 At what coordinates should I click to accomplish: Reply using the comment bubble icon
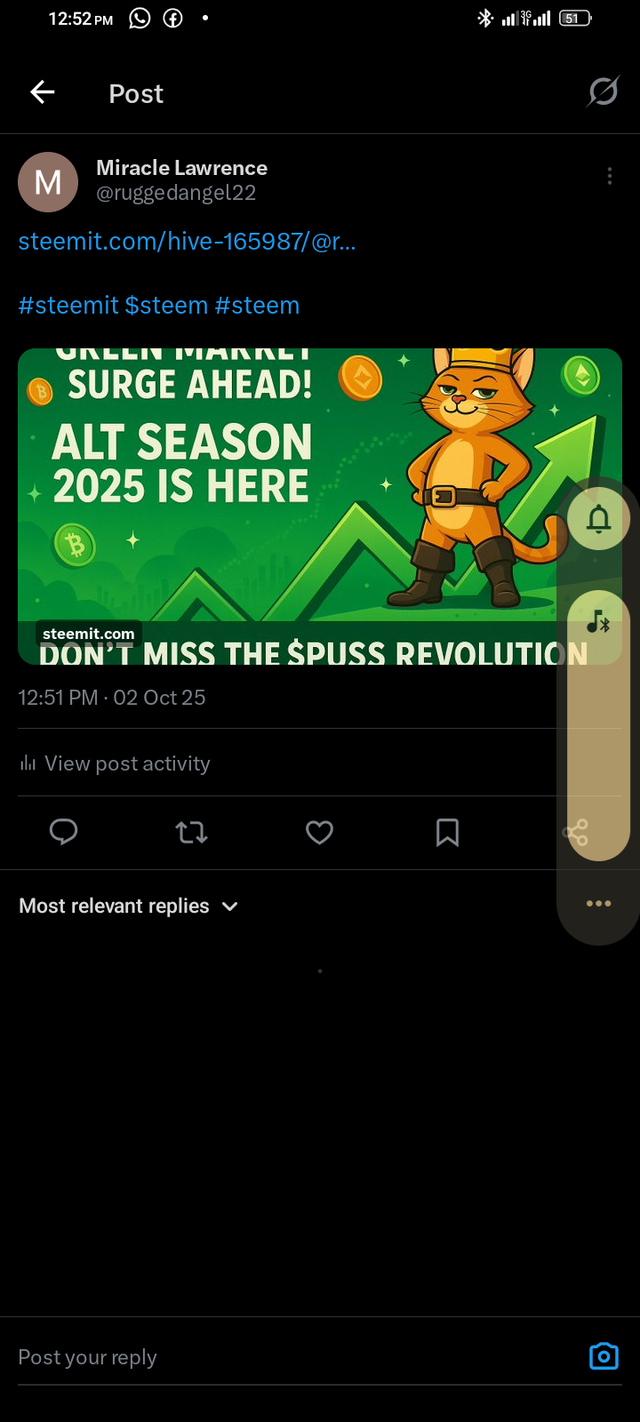(63, 832)
